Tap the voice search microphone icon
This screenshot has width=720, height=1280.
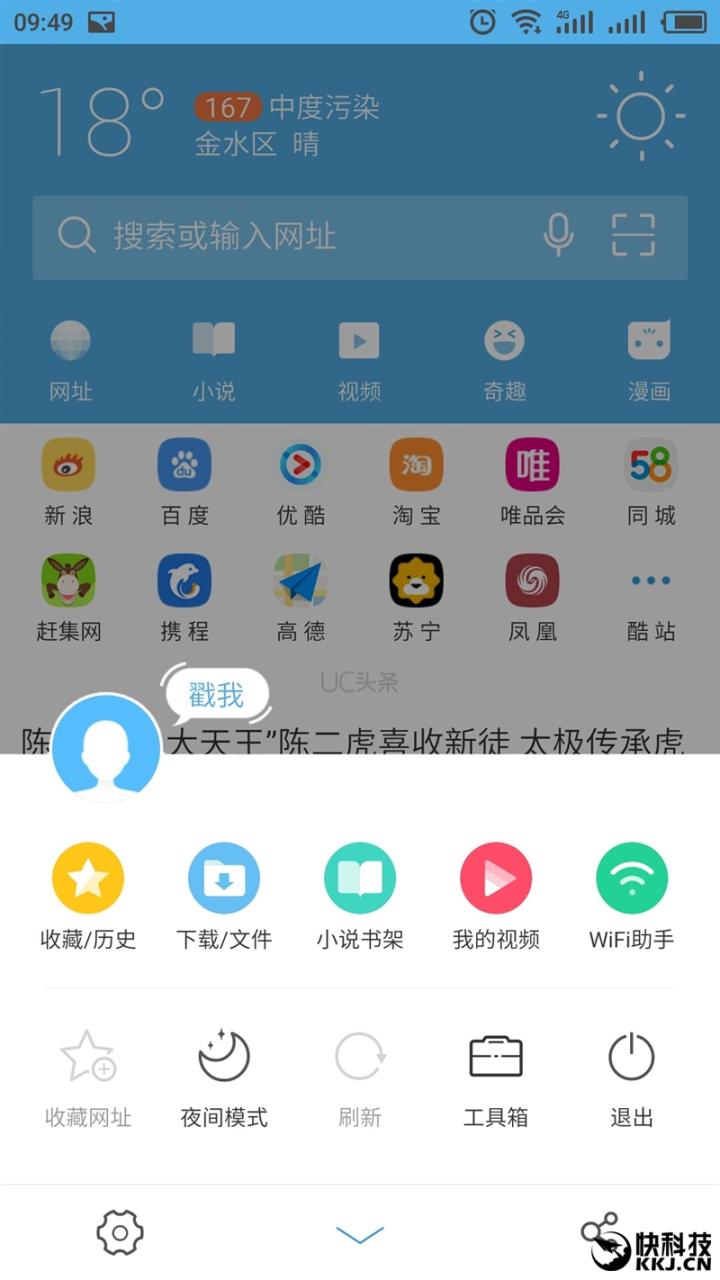[x=558, y=238]
